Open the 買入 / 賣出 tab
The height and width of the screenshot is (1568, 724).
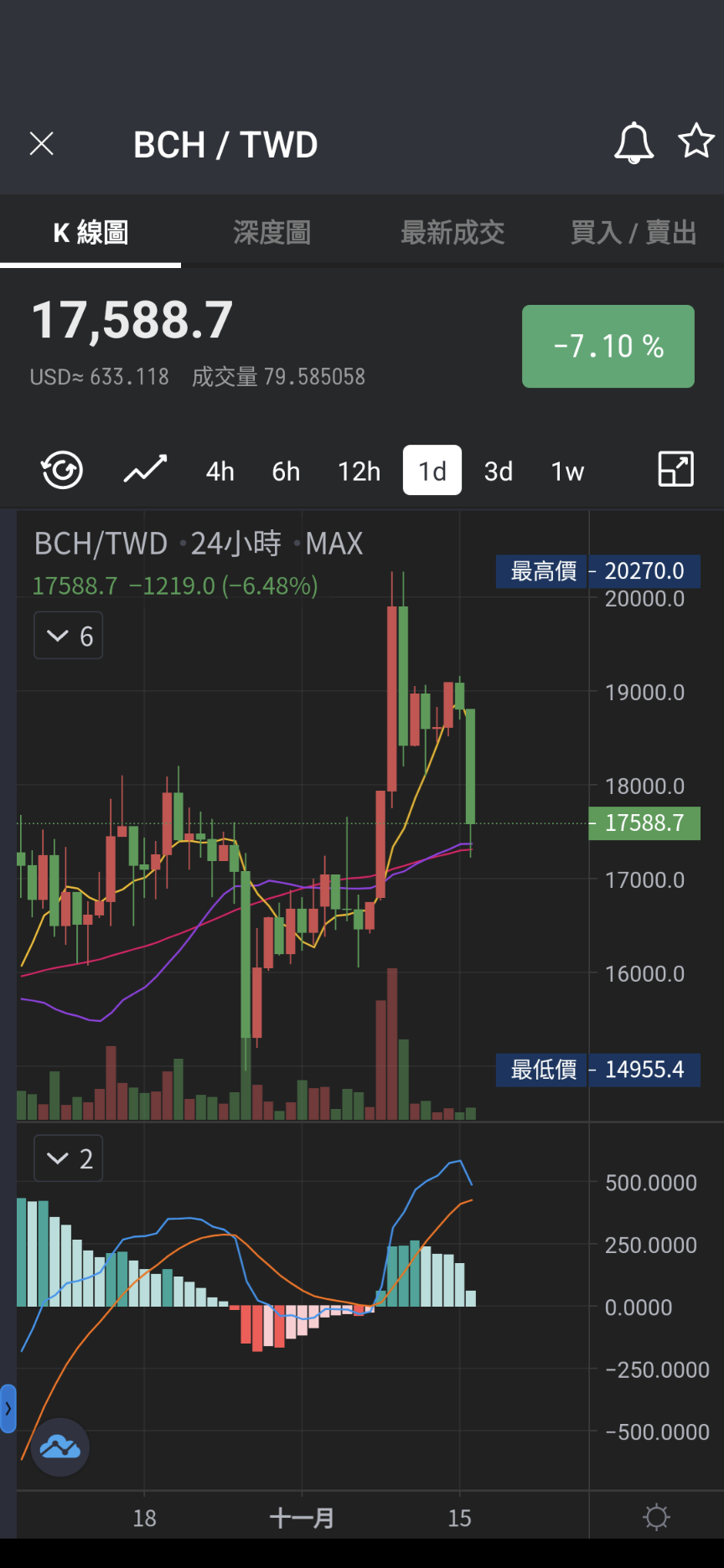(633, 232)
